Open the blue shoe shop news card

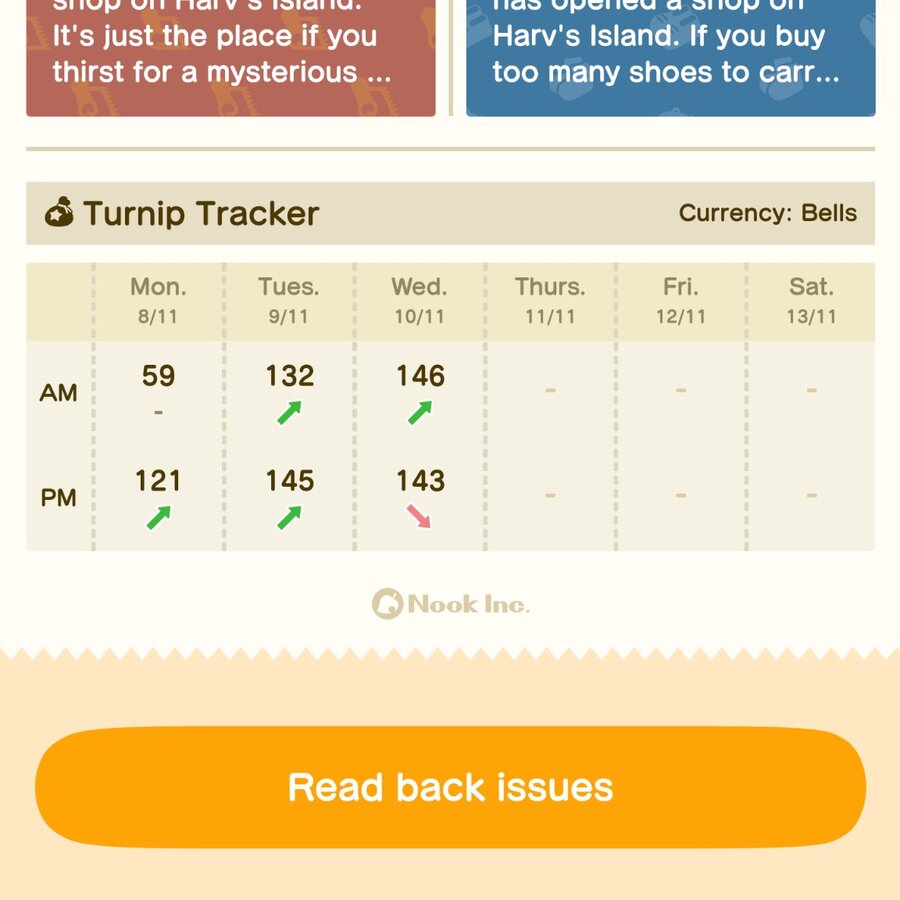(x=670, y=55)
